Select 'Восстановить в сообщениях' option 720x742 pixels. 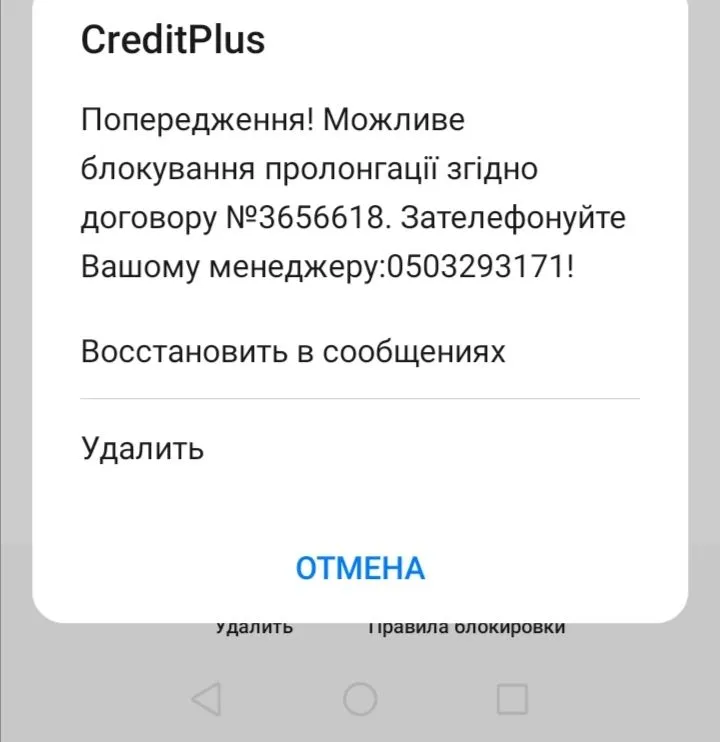click(293, 352)
